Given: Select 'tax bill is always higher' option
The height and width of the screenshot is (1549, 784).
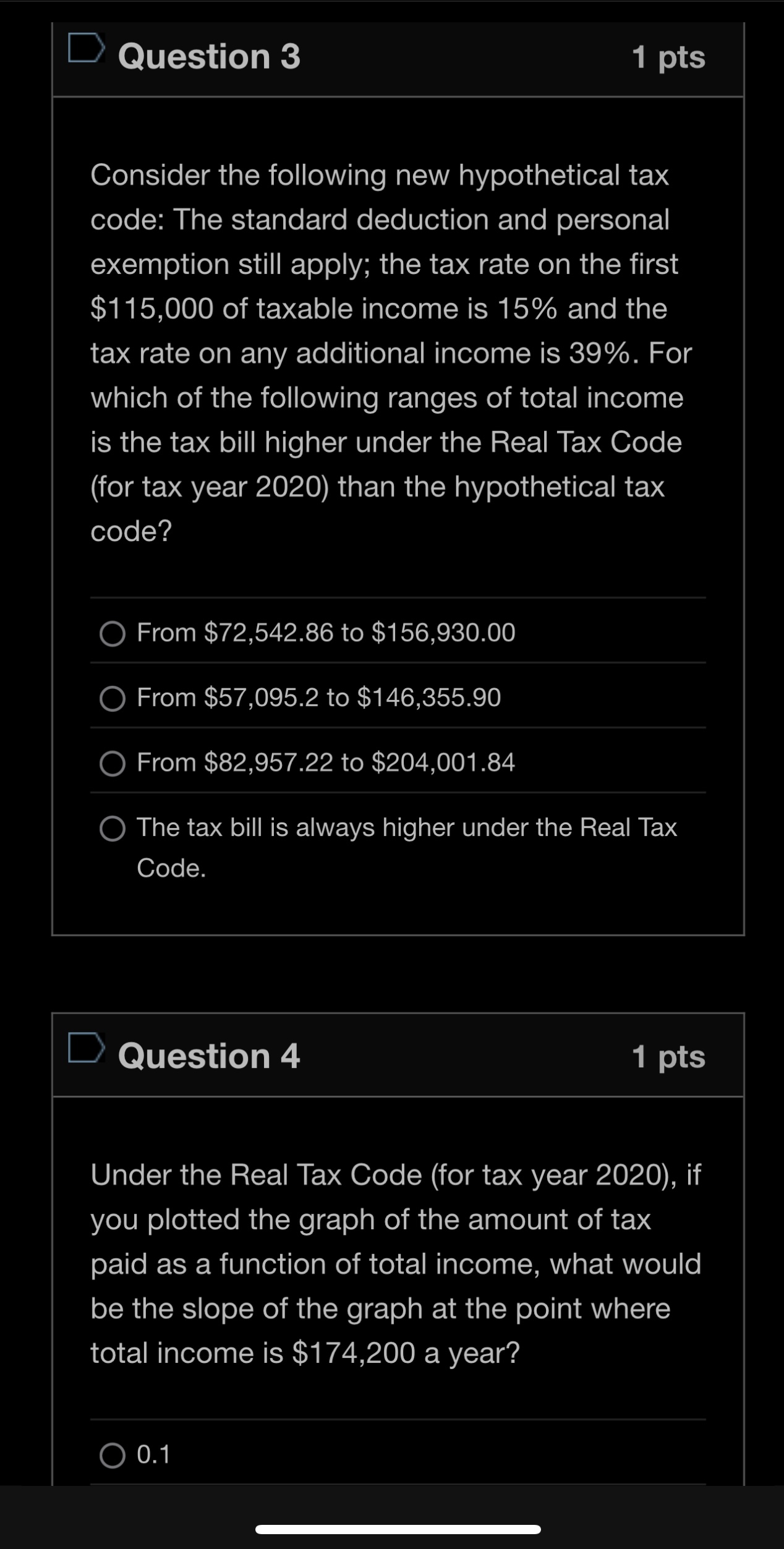Looking at the screenshot, I should (x=113, y=829).
